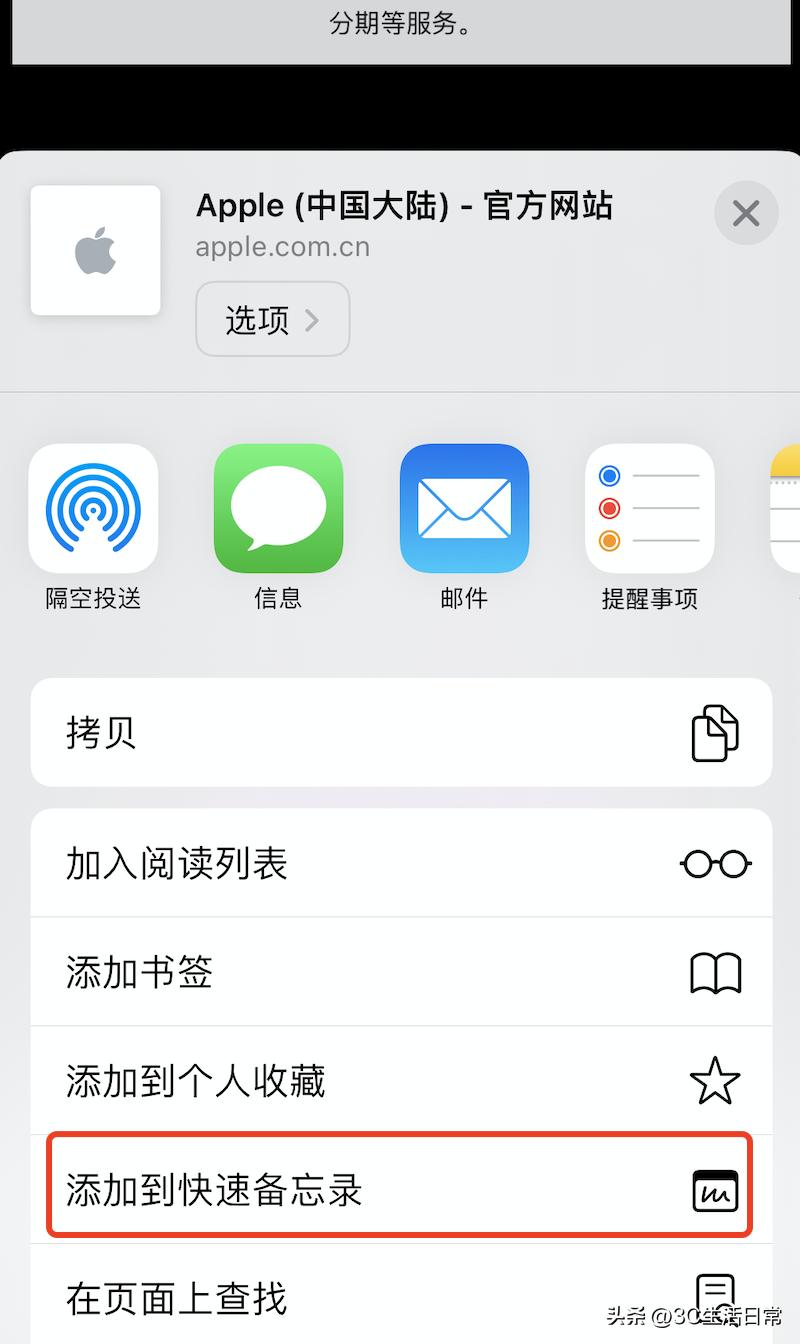Tap the star icon beside 添加到个人收藏

pos(715,1080)
